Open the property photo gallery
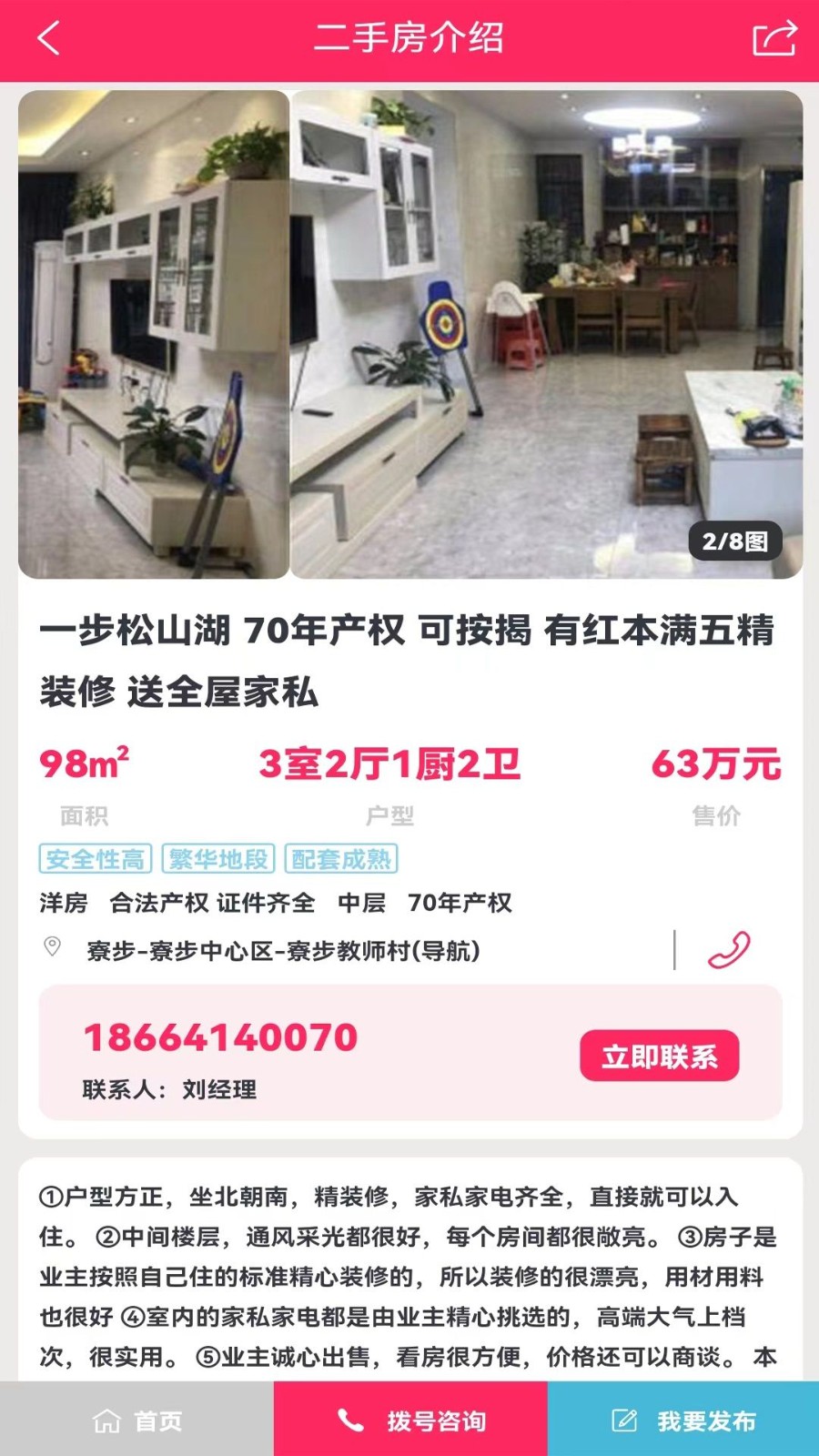This screenshot has width=819, height=1456. click(x=409, y=334)
